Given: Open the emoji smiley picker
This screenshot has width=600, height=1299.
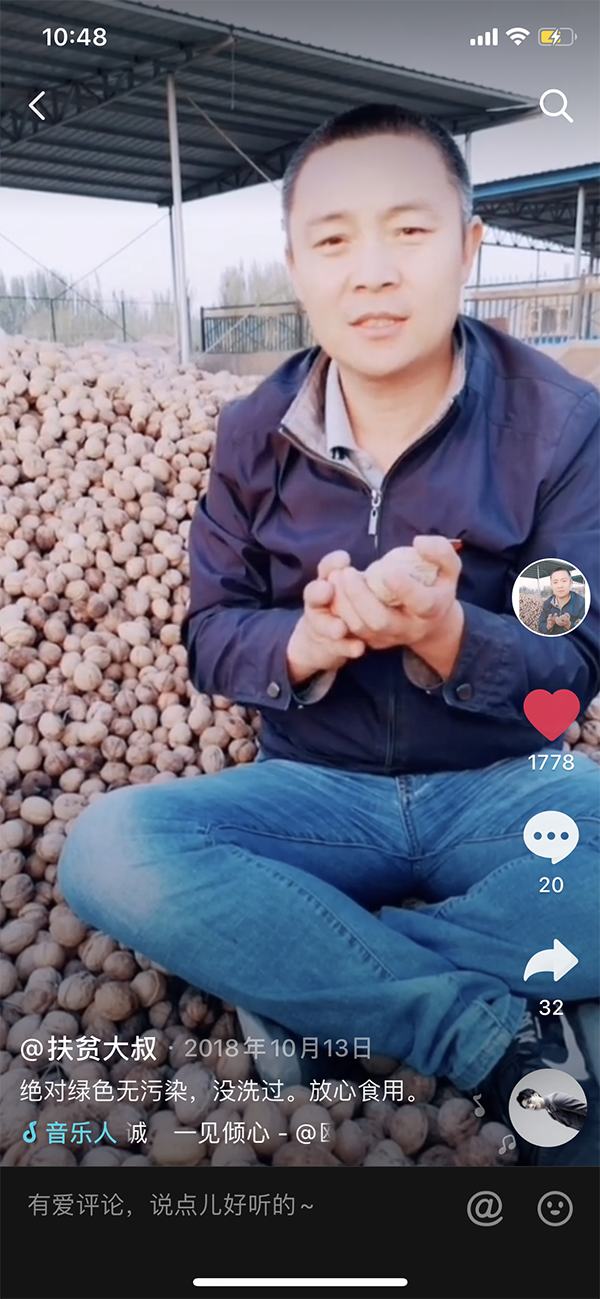Looking at the screenshot, I should 555,1208.
